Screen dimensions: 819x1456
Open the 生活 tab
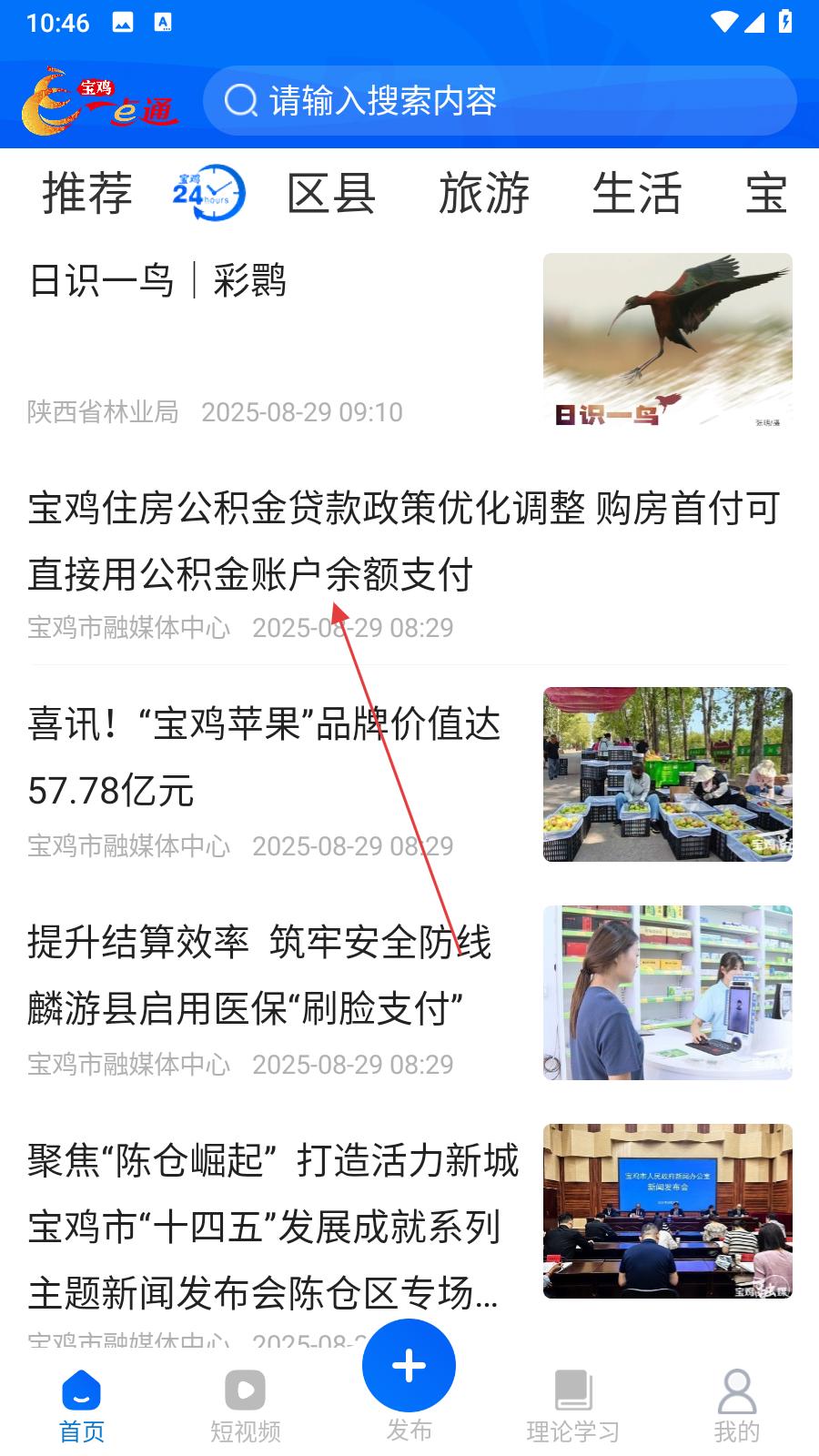tap(637, 193)
